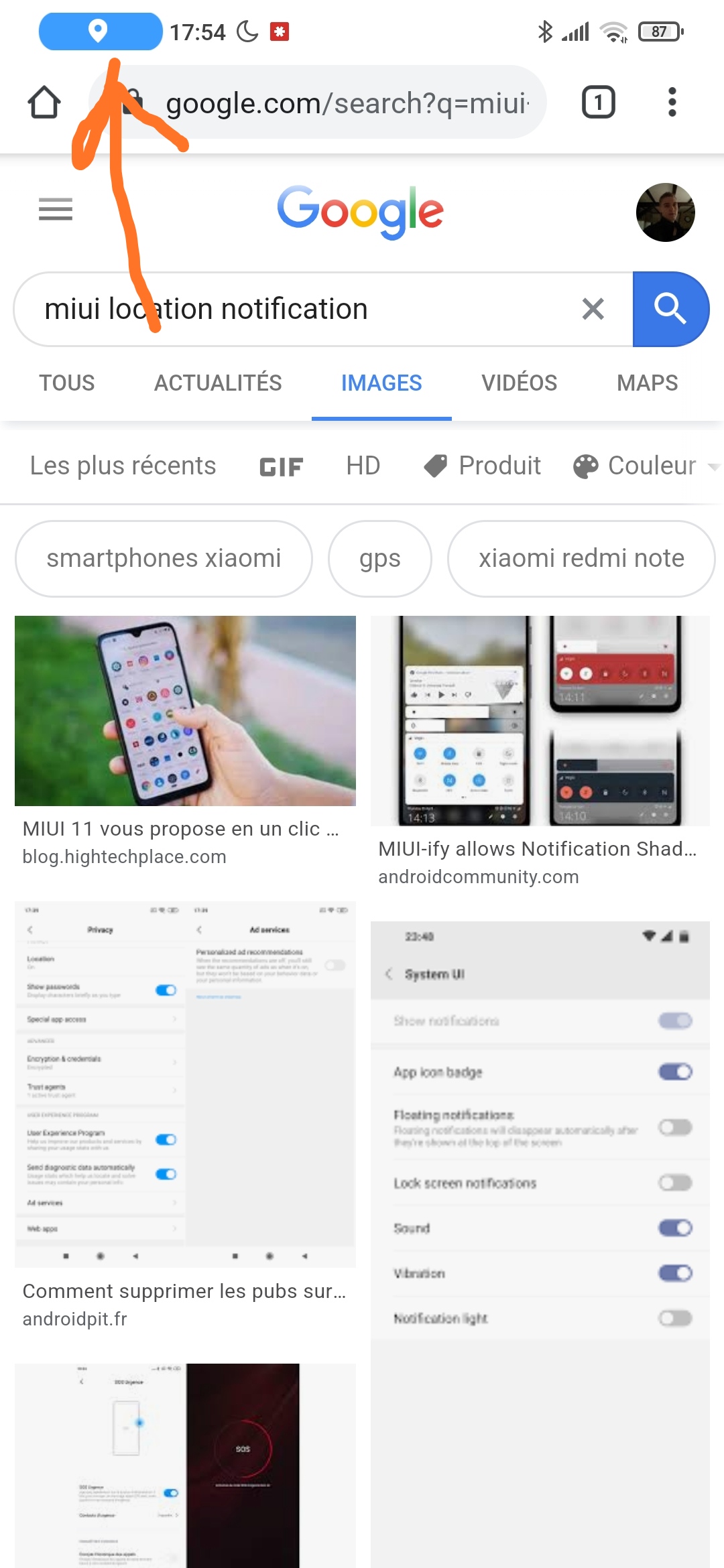This screenshot has width=724, height=1568.
Task: Select the 'smartphones xiaomi' chip
Action: coord(164,558)
